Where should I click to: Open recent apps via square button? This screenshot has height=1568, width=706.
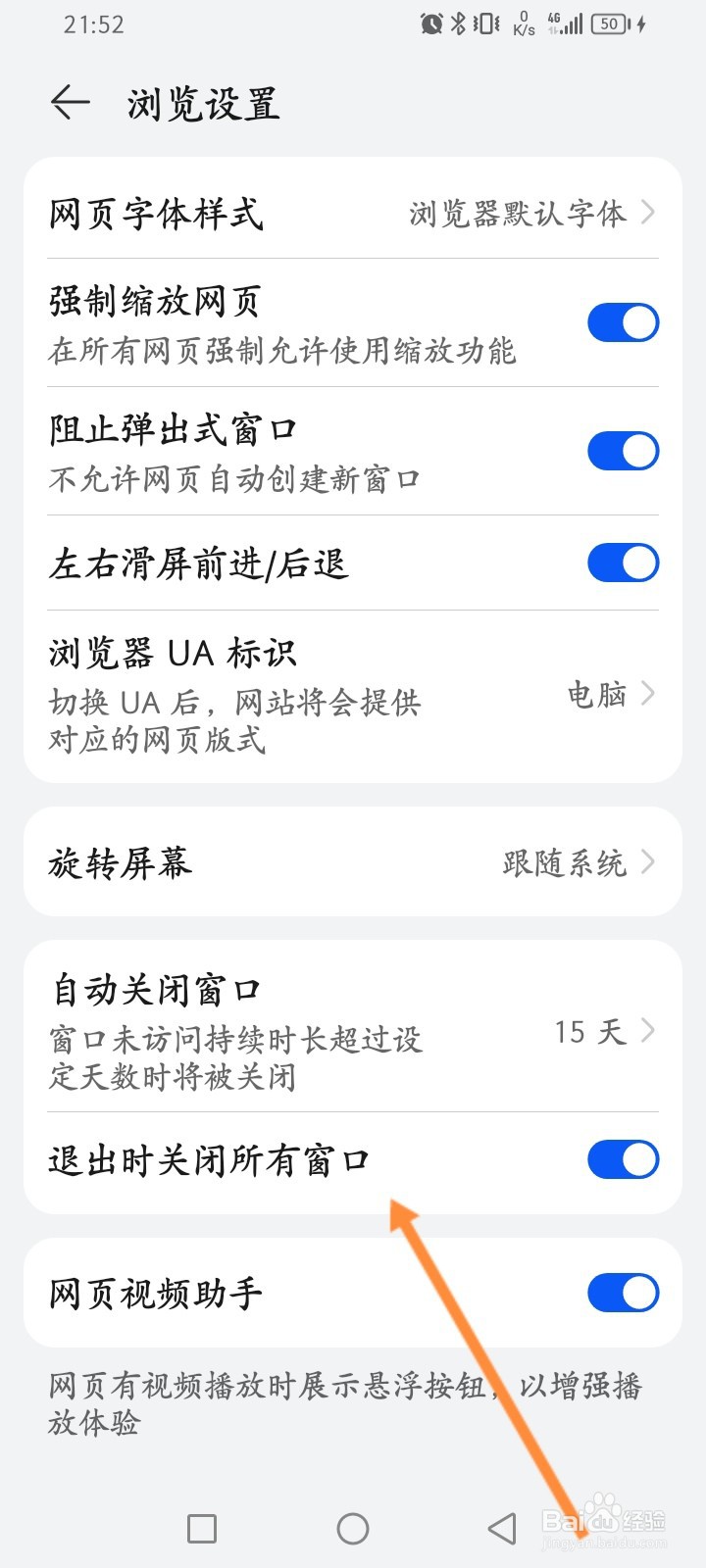coord(202,1529)
